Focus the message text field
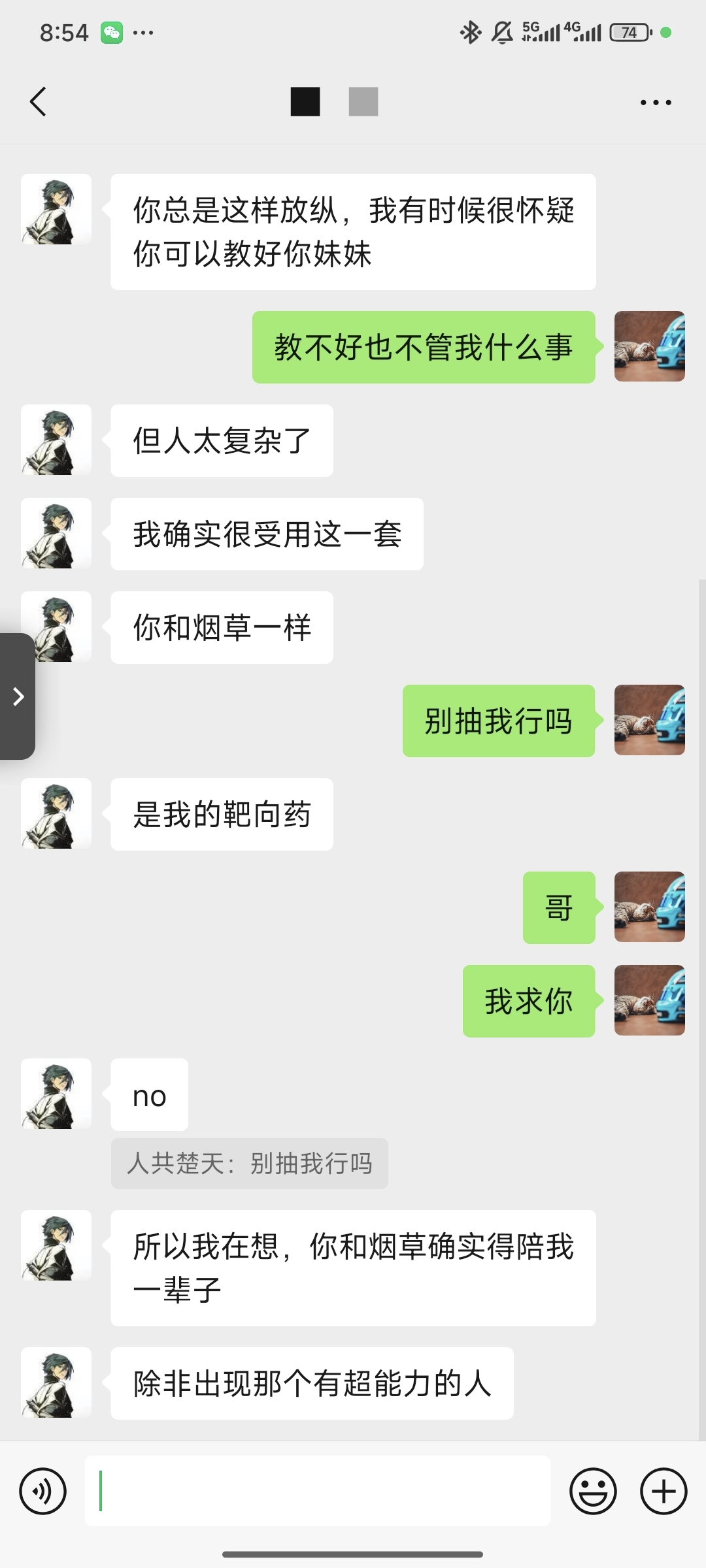The image size is (706, 1568). coord(318,1491)
